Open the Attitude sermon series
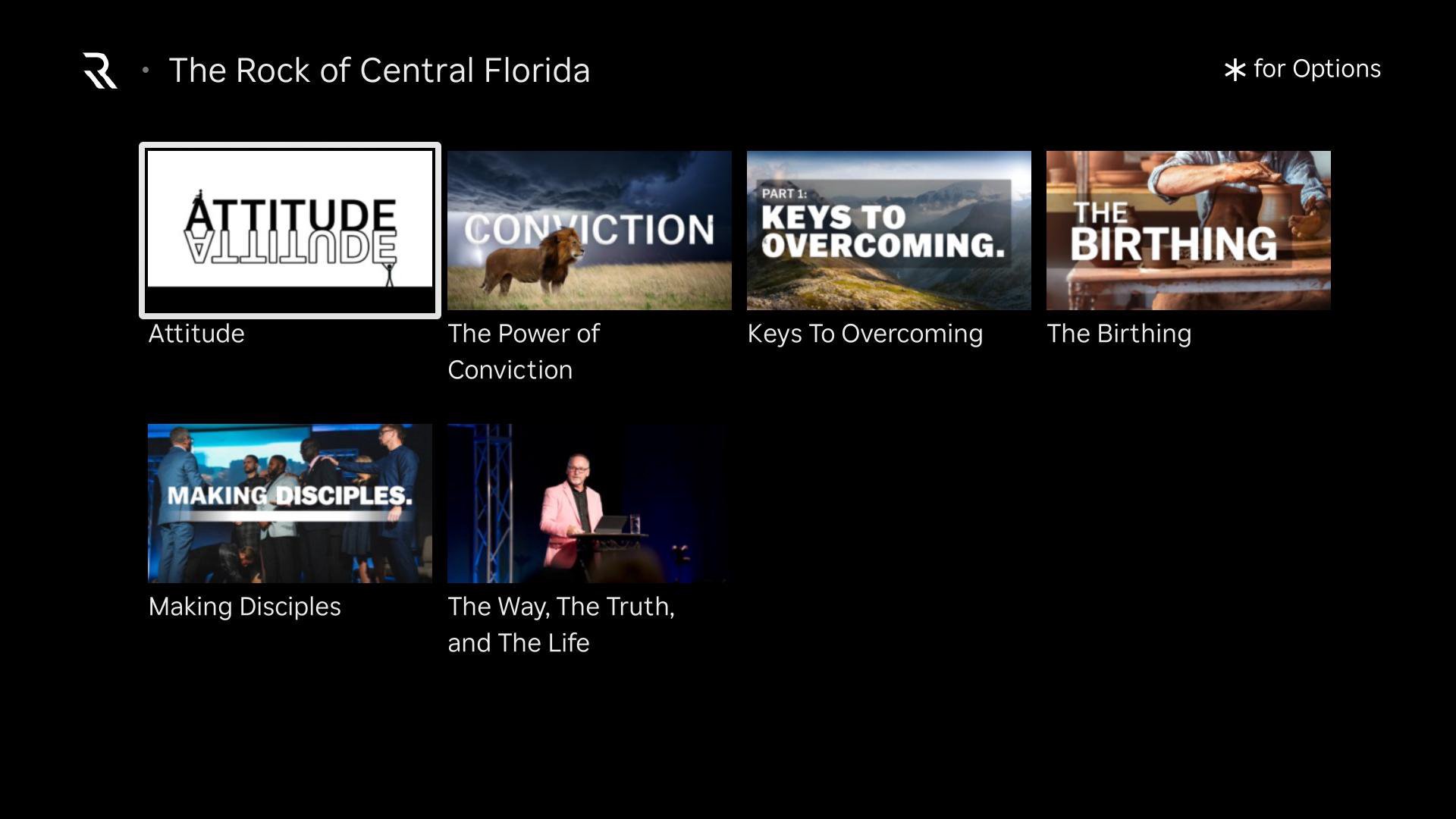 click(290, 230)
